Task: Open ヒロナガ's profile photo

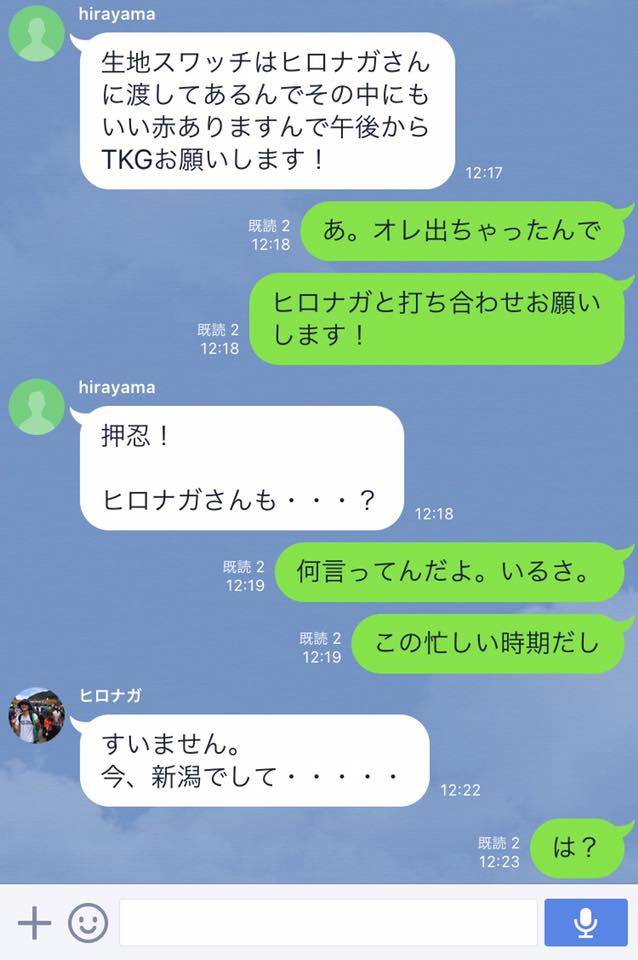Action: pos(37,715)
